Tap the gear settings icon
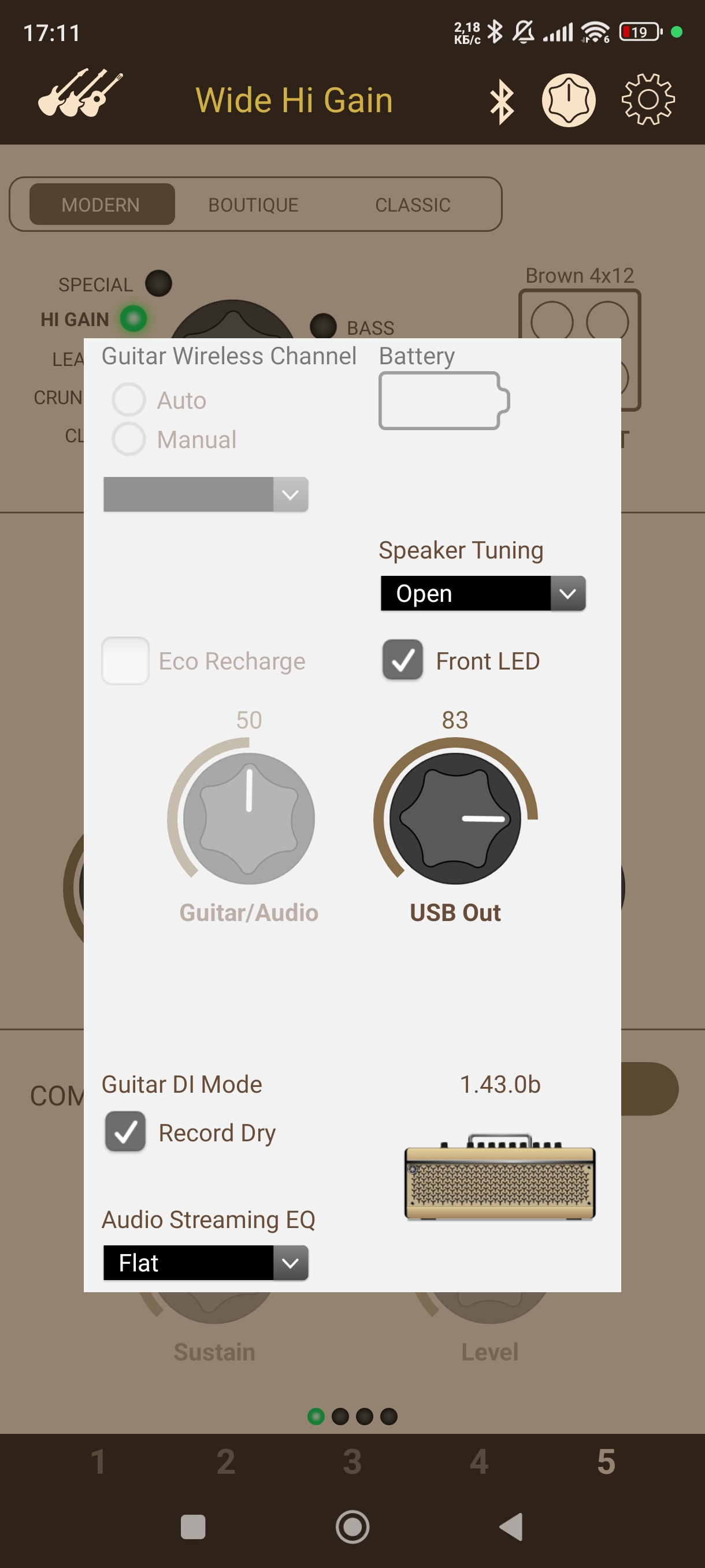The width and height of the screenshot is (705, 1568). pyautogui.click(x=648, y=100)
